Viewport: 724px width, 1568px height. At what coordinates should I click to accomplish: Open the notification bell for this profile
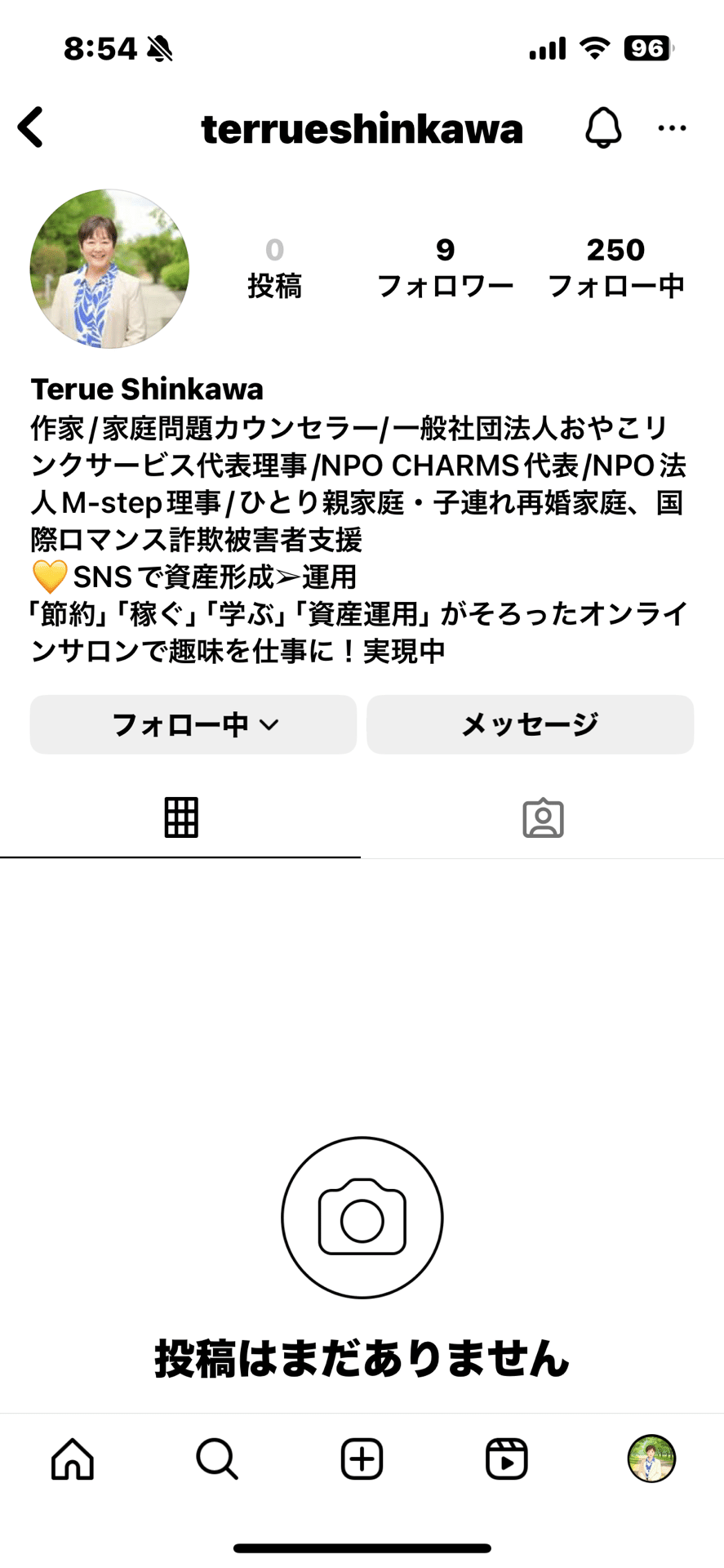[x=602, y=127]
